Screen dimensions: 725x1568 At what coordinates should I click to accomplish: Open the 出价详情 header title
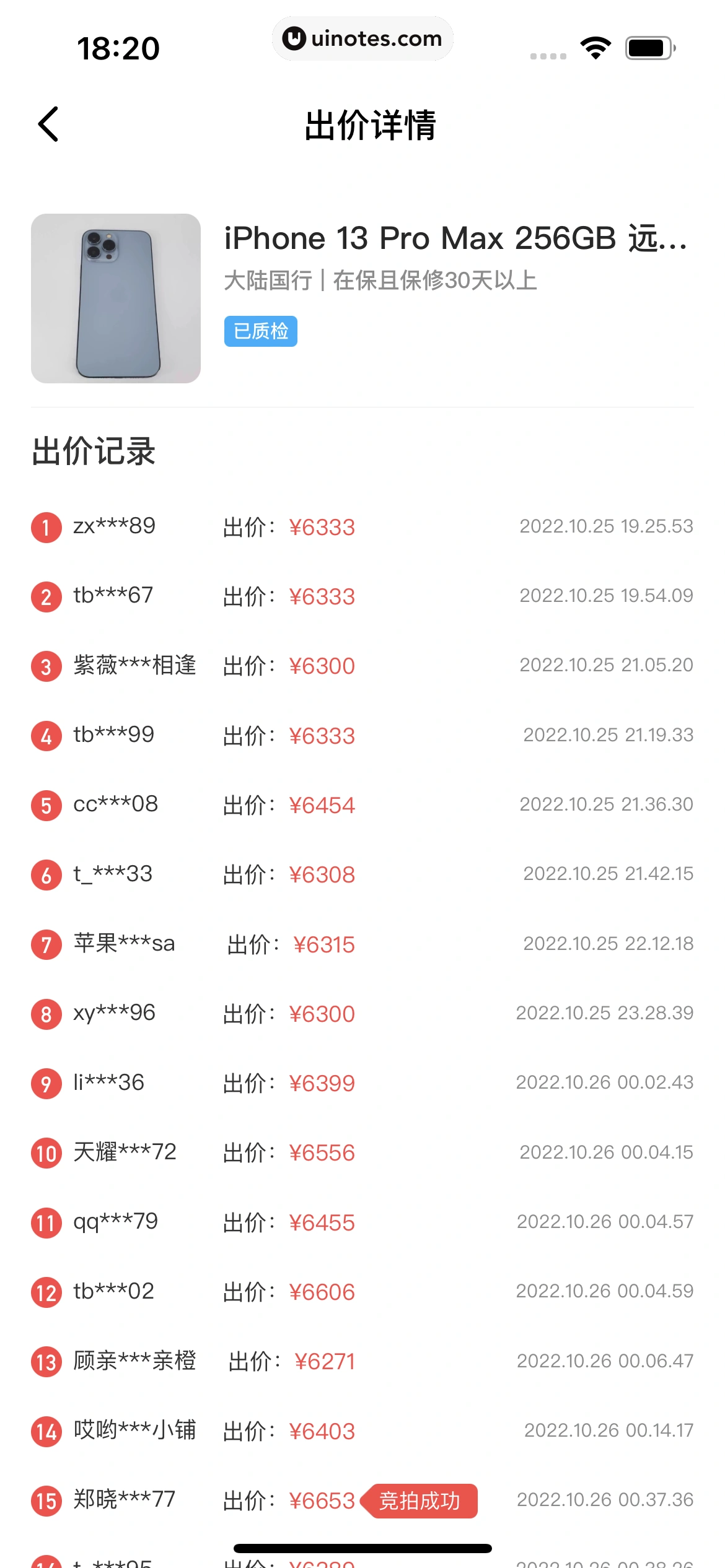tap(371, 124)
